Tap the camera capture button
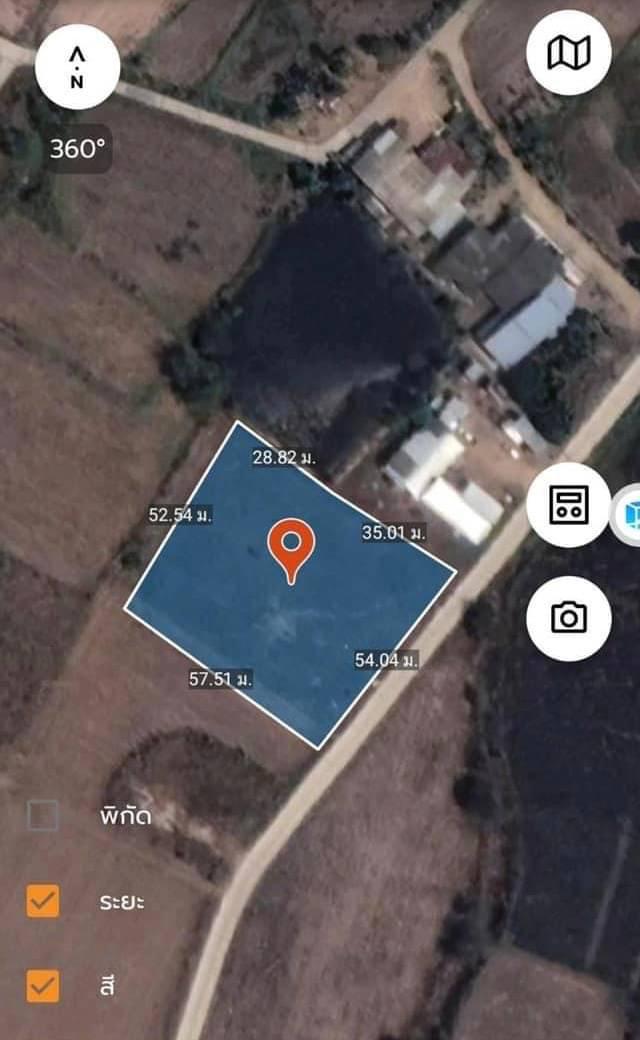 click(568, 618)
